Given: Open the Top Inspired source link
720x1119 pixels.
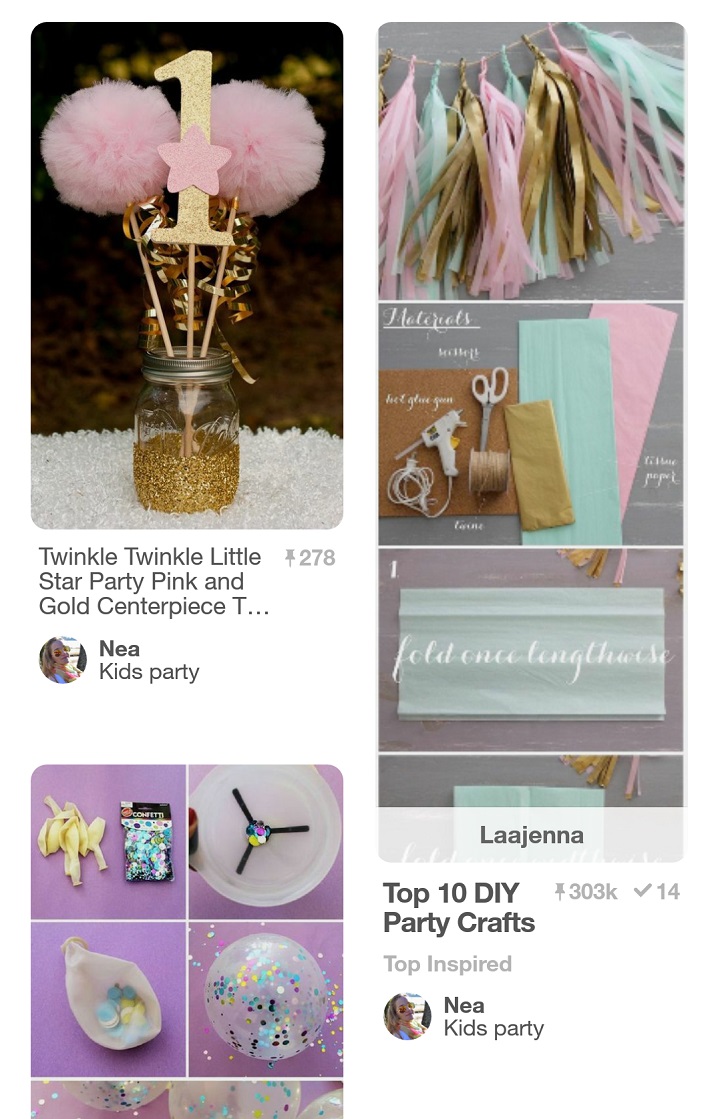Looking at the screenshot, I should tap(447, 964).
